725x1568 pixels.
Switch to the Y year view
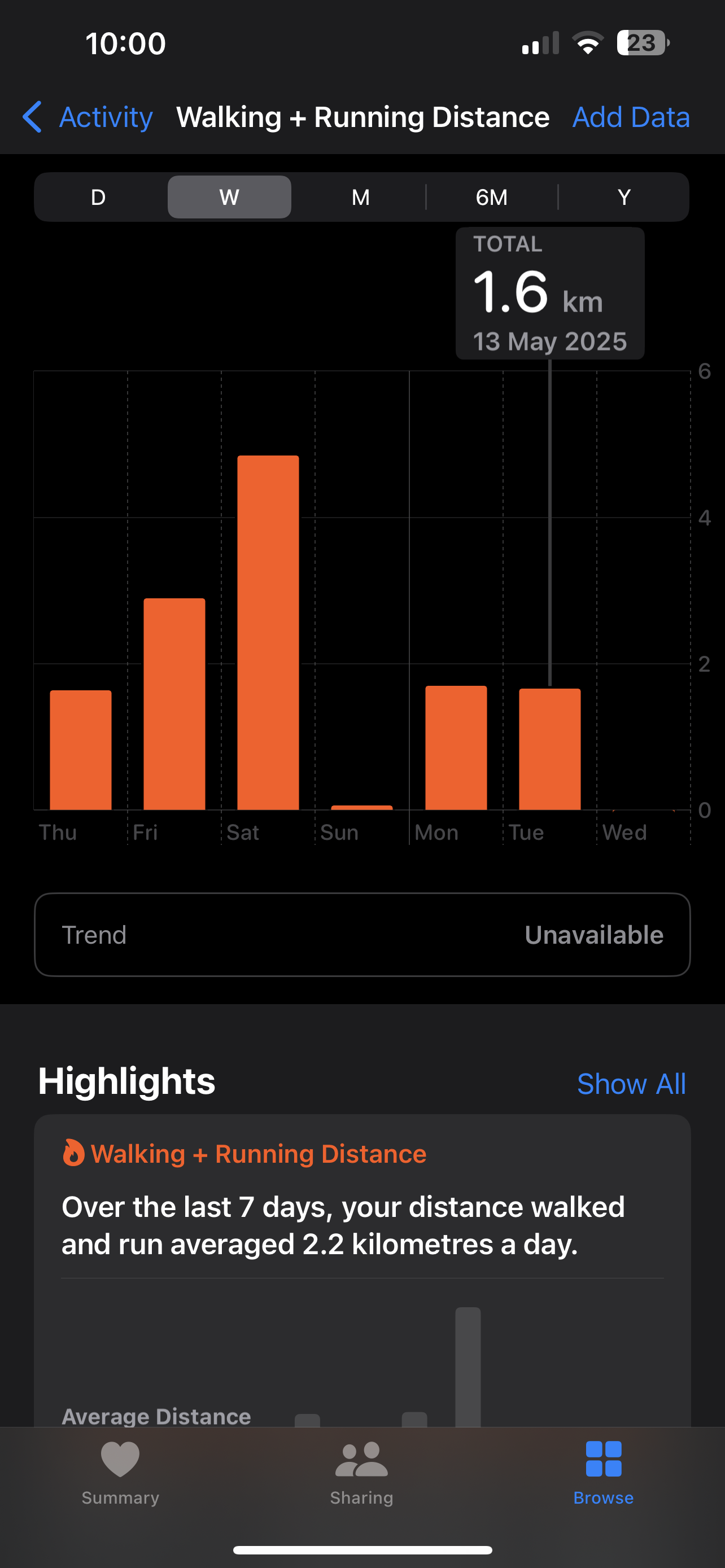pos(624,197)
